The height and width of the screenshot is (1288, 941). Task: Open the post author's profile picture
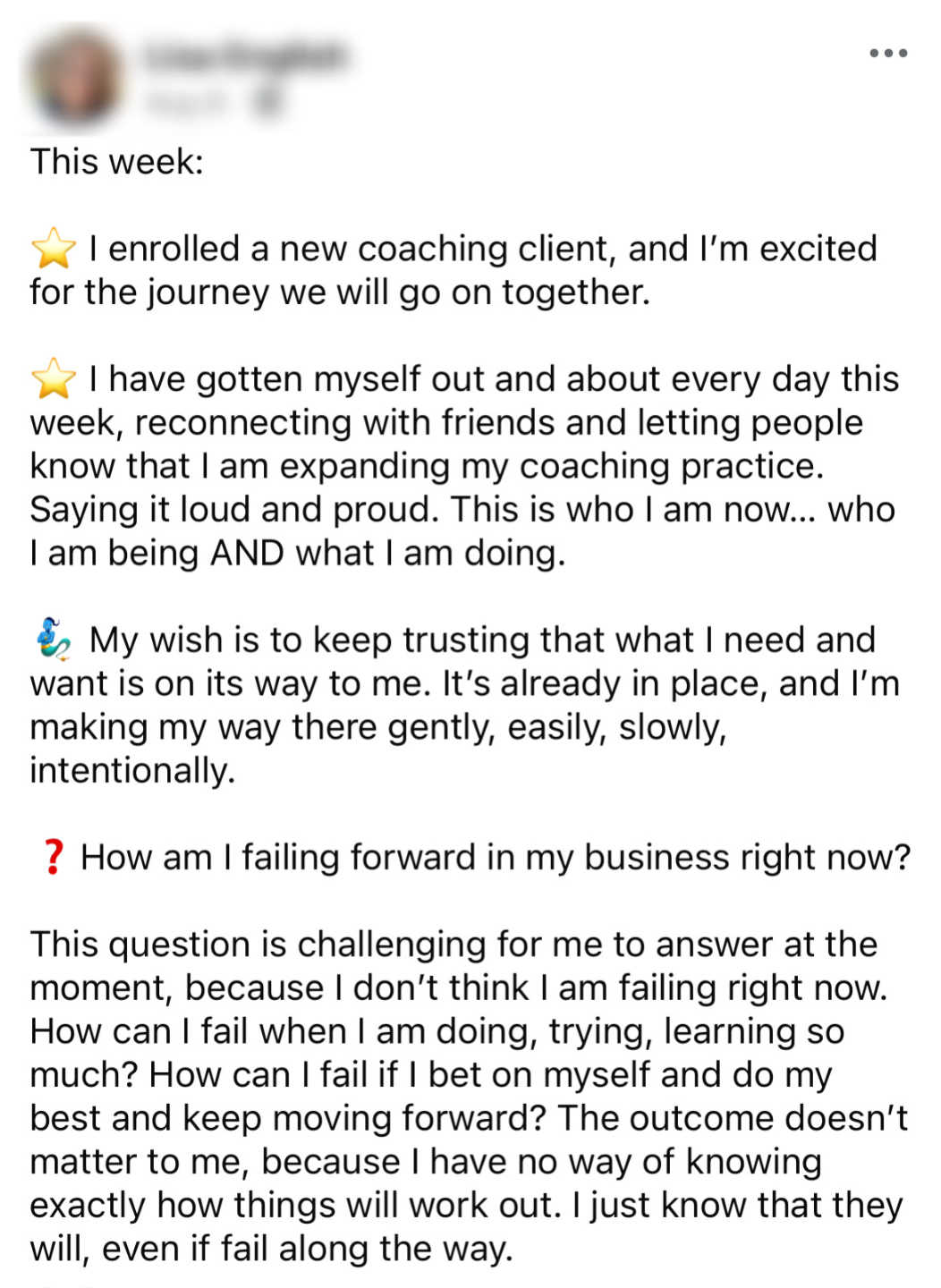click(76, 78)
